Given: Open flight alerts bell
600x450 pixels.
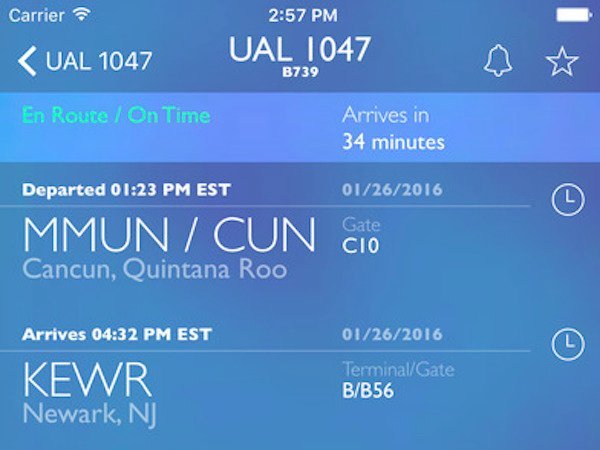Looking at the screenshot, I should (497, 61).
